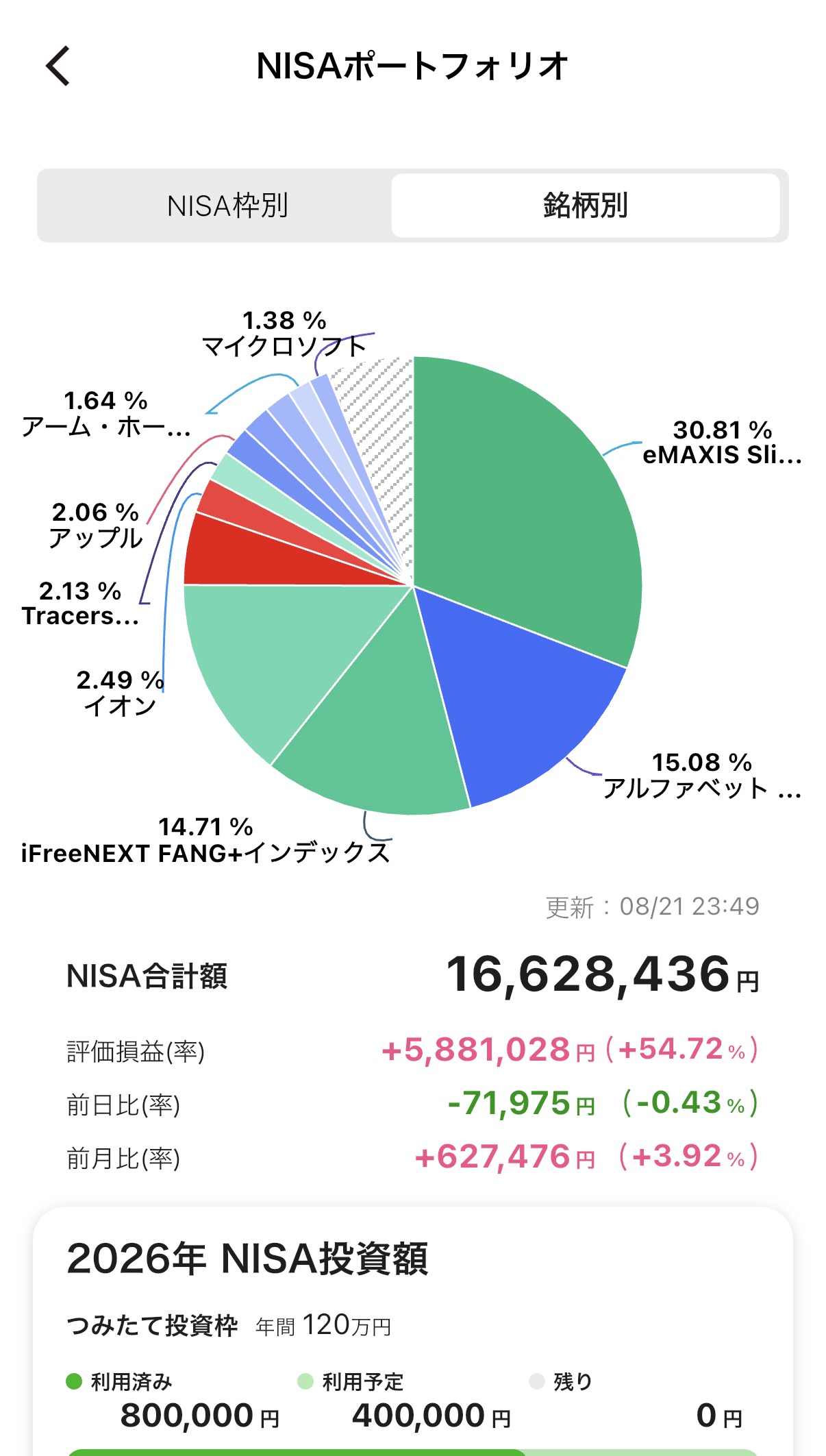The height and width of the screenshot is (1456, 826).
Task: Switch to the NISA枠別 tab
Action: tap(227, 206)
